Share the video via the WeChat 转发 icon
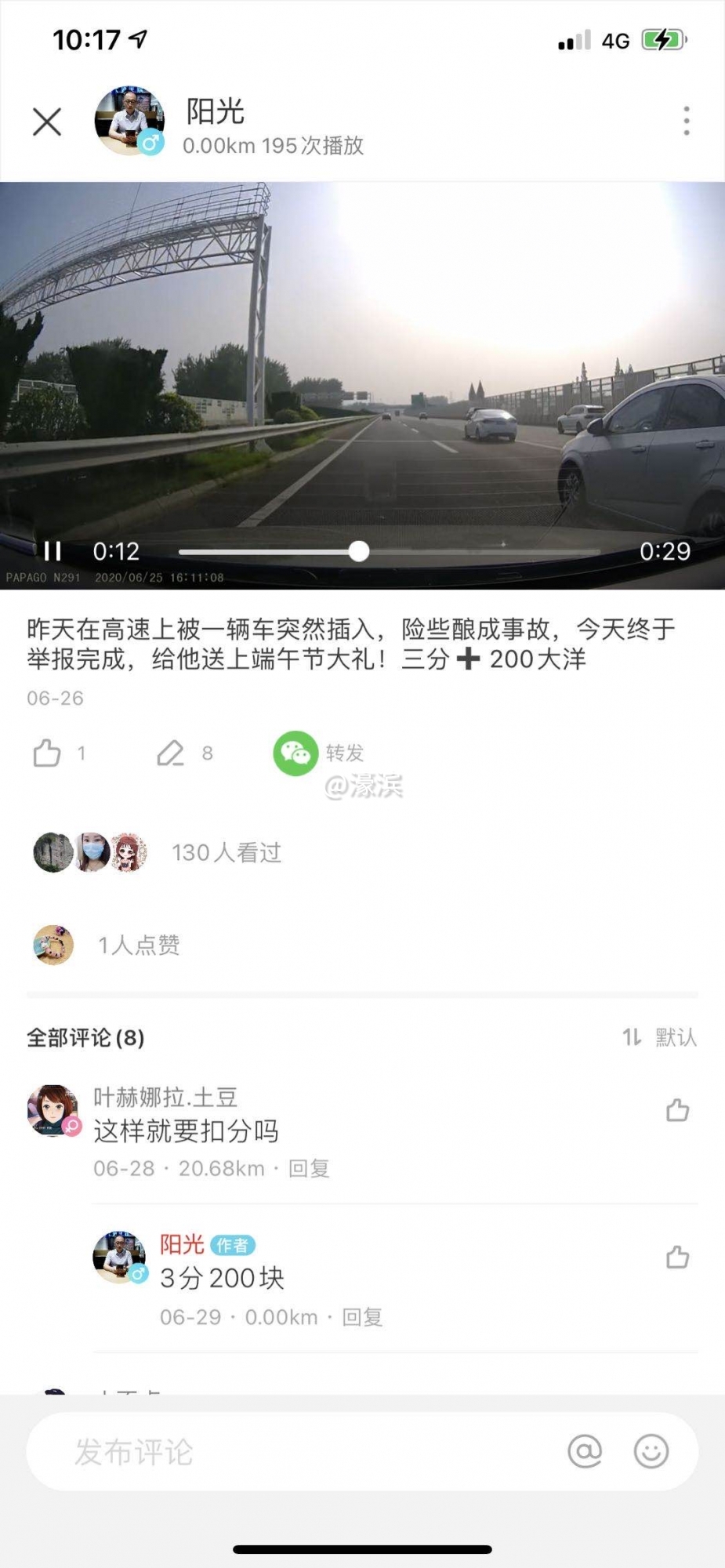Screen dimensions: 725x1568 click(295, 752)
